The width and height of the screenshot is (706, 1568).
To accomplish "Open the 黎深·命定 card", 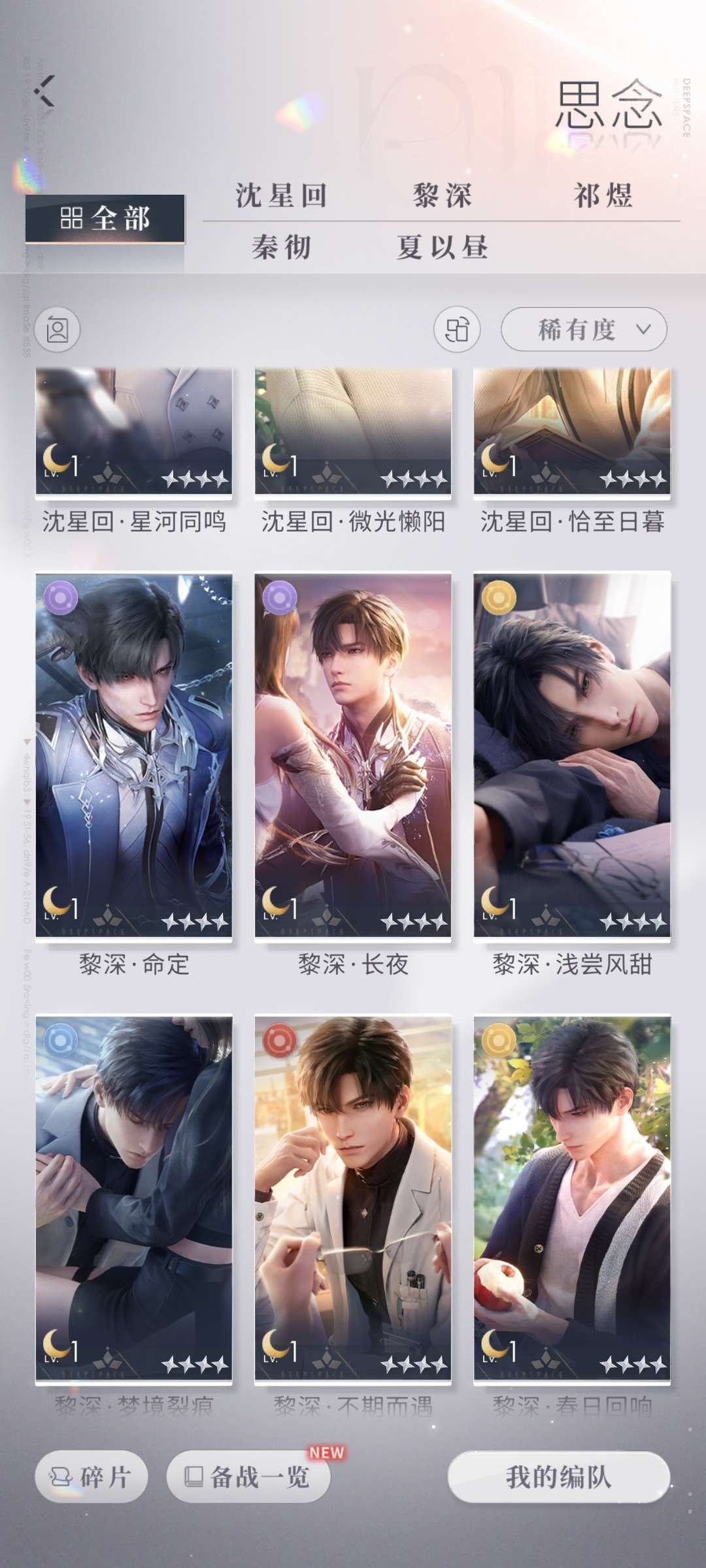I will click(134, 755).
